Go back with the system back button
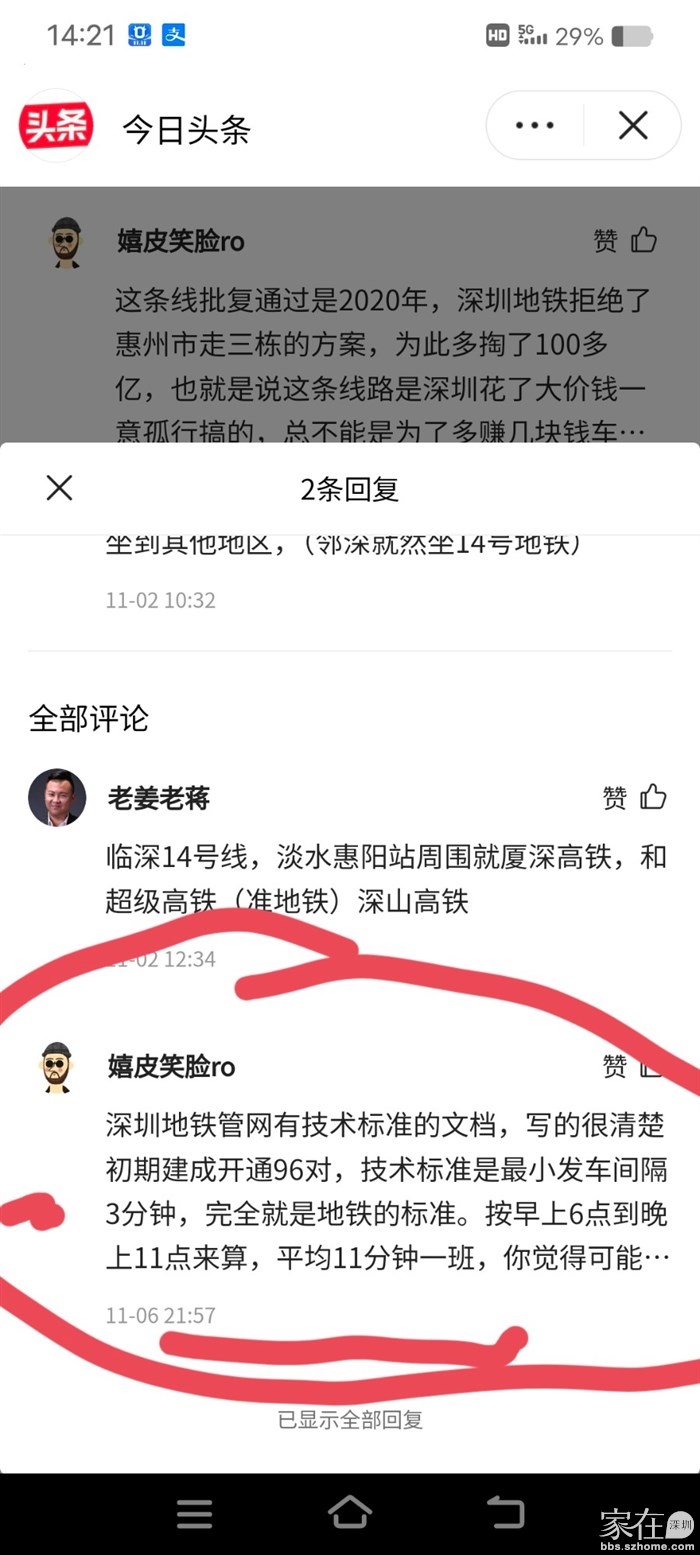Viewport: 700px width, 1555px height. (505, 1512)
